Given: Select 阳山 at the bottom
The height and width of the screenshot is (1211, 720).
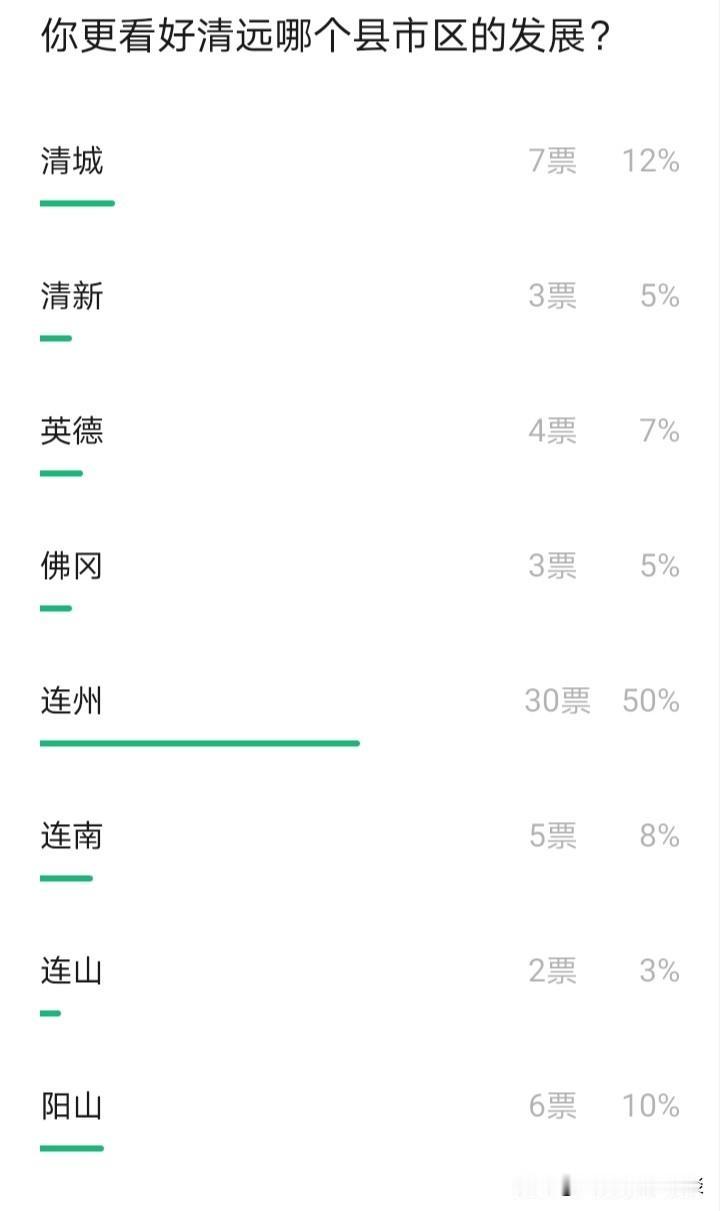Looking at the screenshot, I should (x=72, y=1107).
